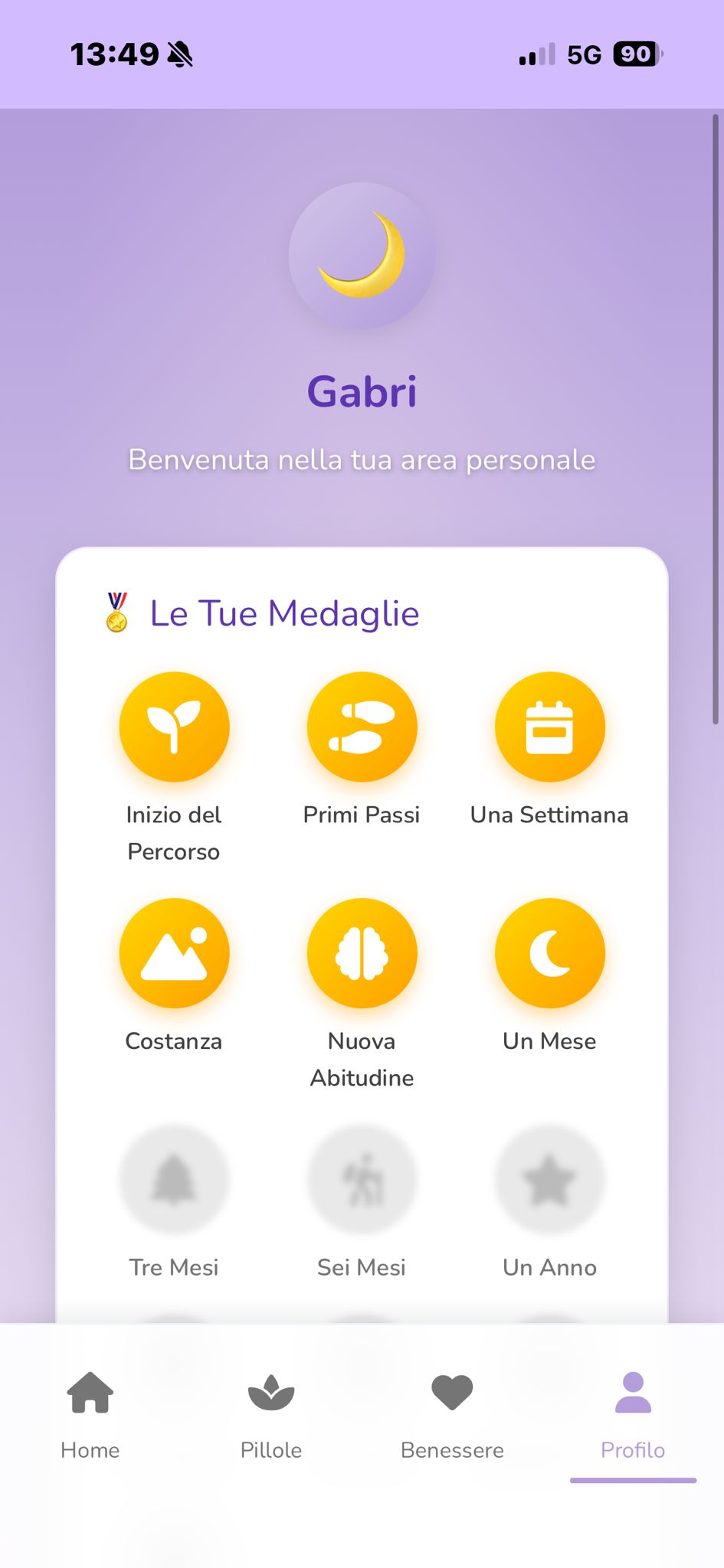The width and height of the screenshot is (724, 1568).
Task: Select the Costanza mountain medal
Action: click(x=174, y=952)
